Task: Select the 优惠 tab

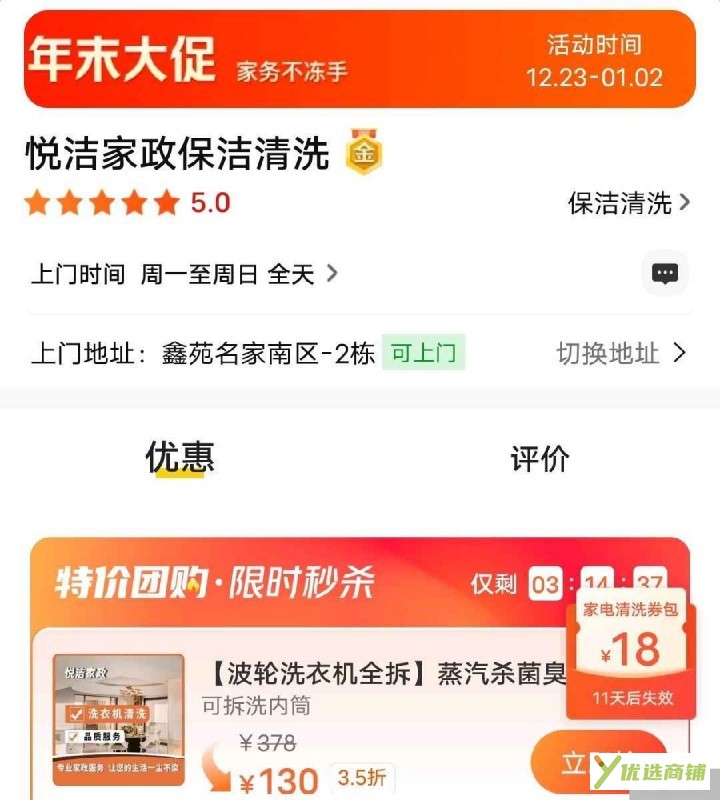Action: tap(180, 458)
